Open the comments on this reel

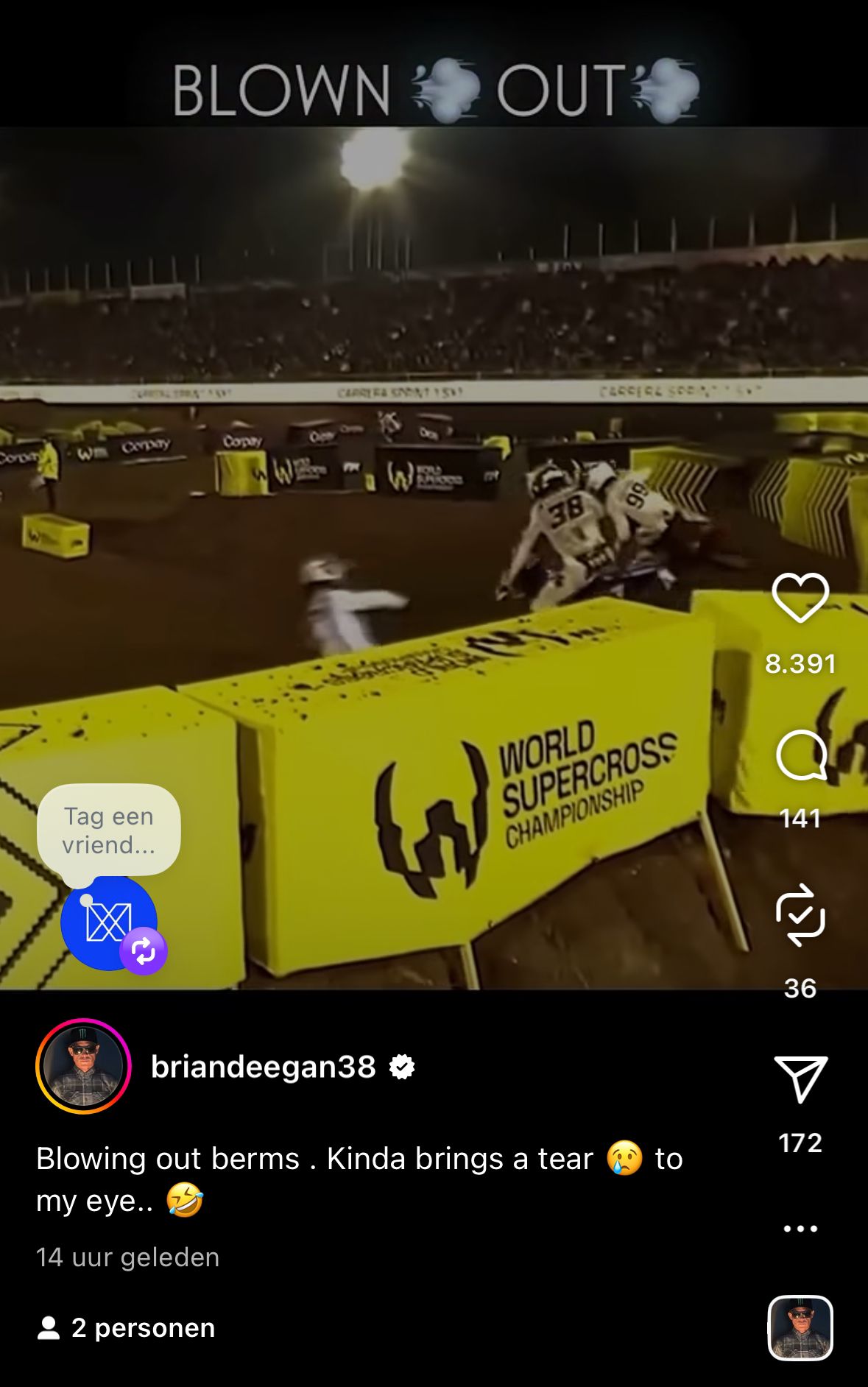coord(800,756)
